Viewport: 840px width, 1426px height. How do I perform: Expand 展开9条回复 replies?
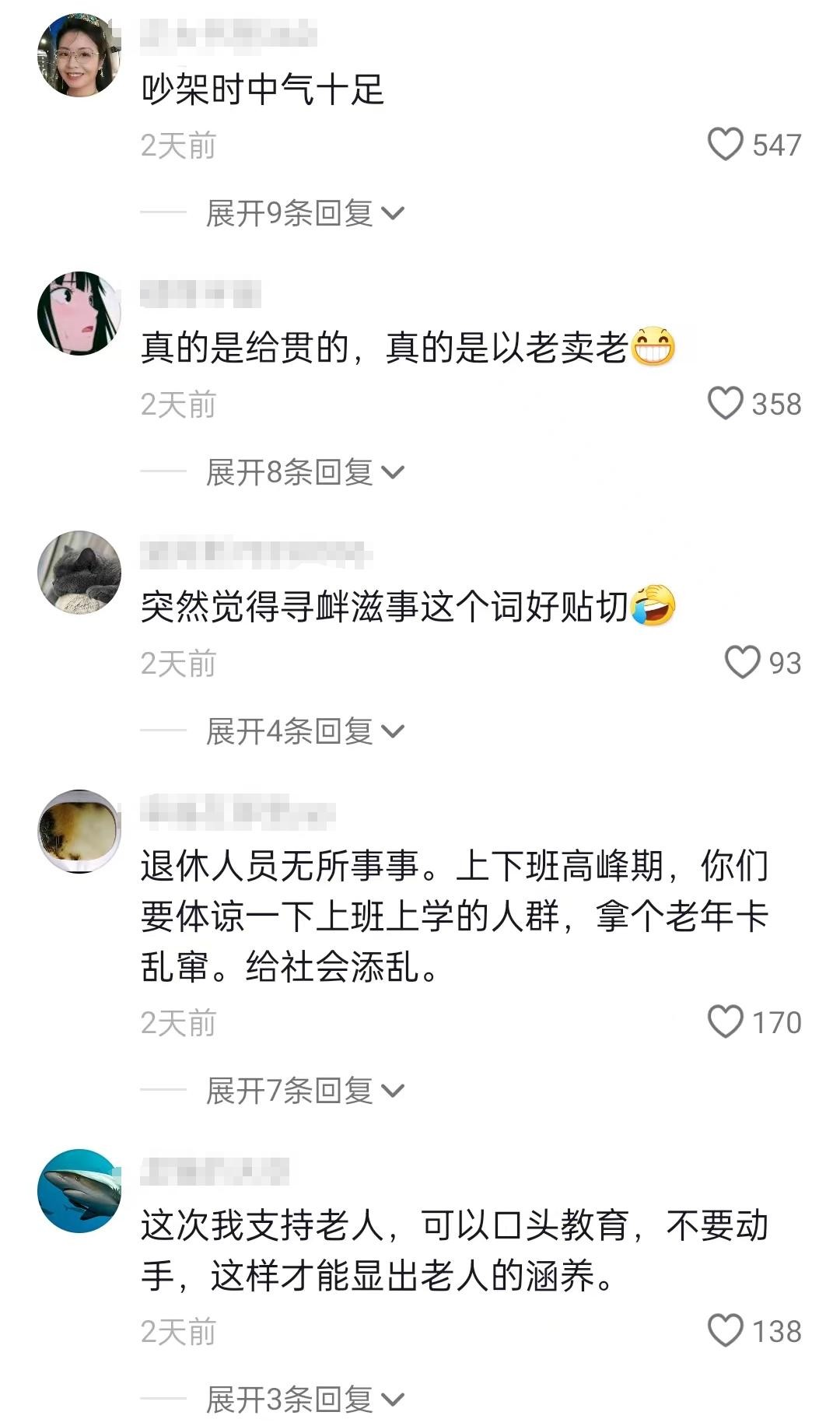click(304, 213)
